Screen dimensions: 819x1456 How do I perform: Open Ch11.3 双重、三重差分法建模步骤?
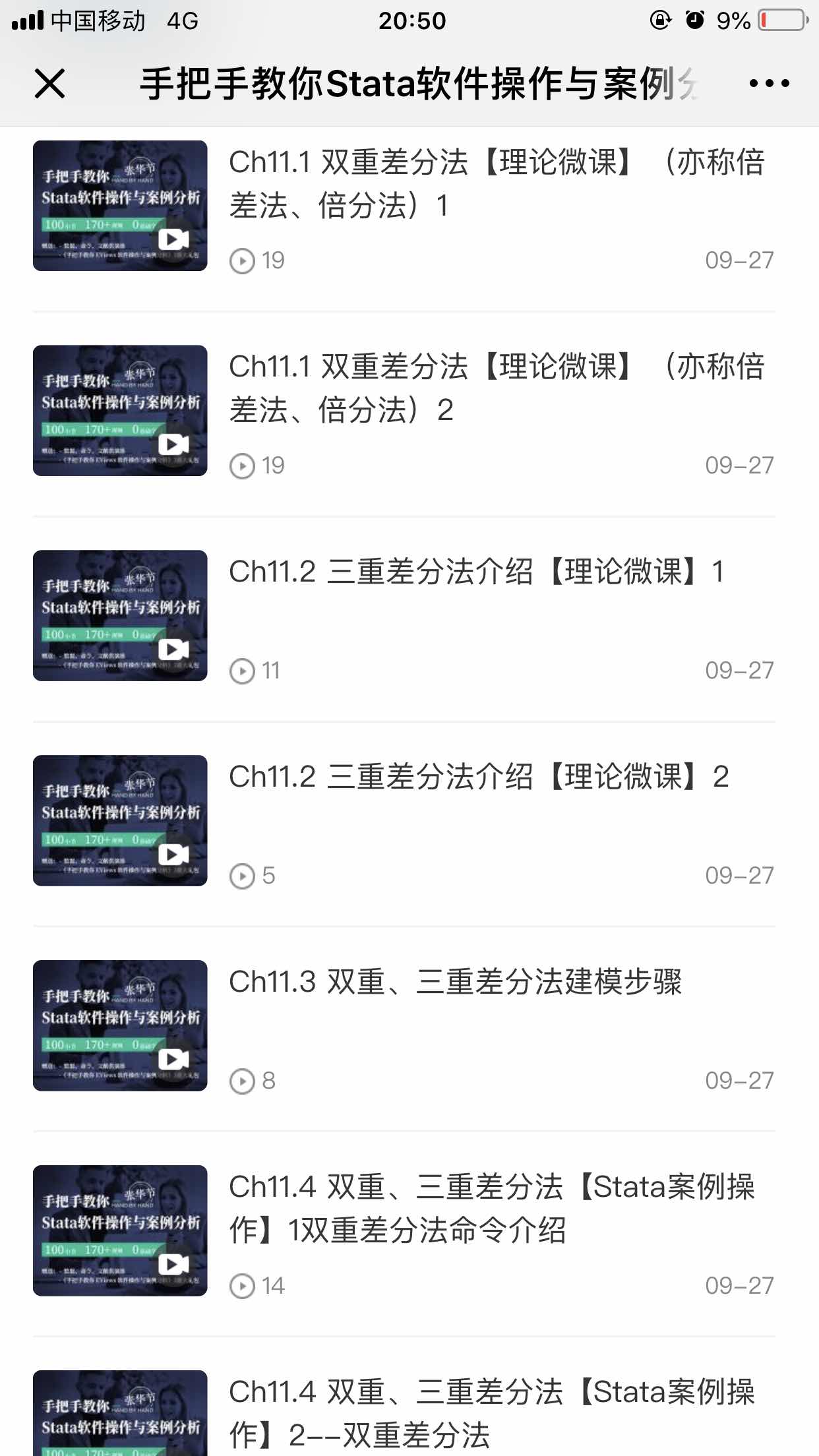click(455, 982)
